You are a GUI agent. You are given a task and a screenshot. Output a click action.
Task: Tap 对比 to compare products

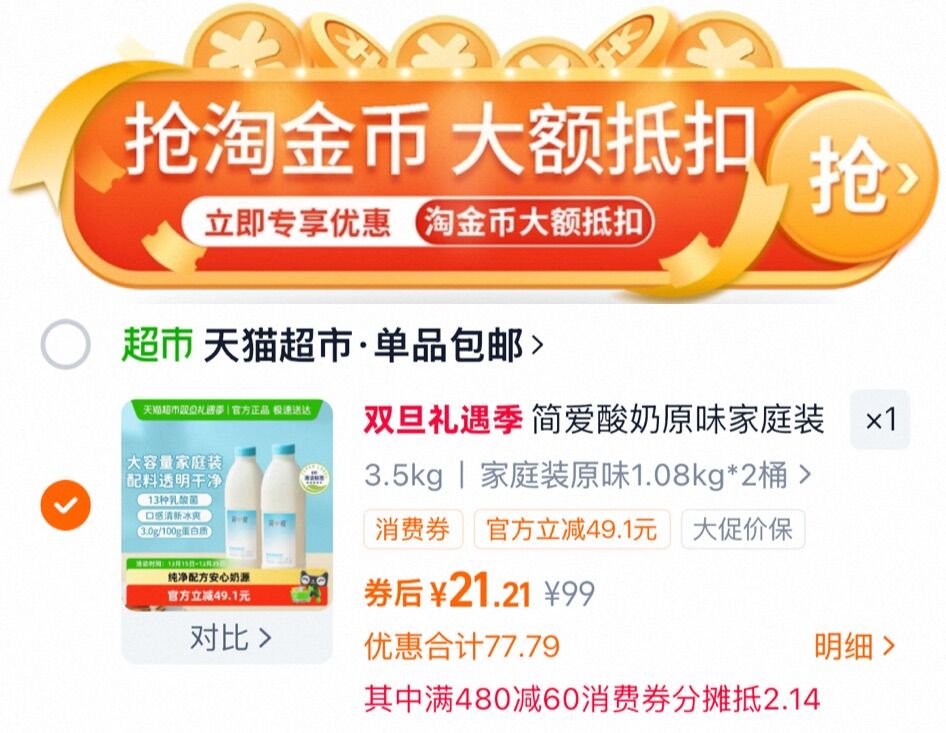point(230,637)
